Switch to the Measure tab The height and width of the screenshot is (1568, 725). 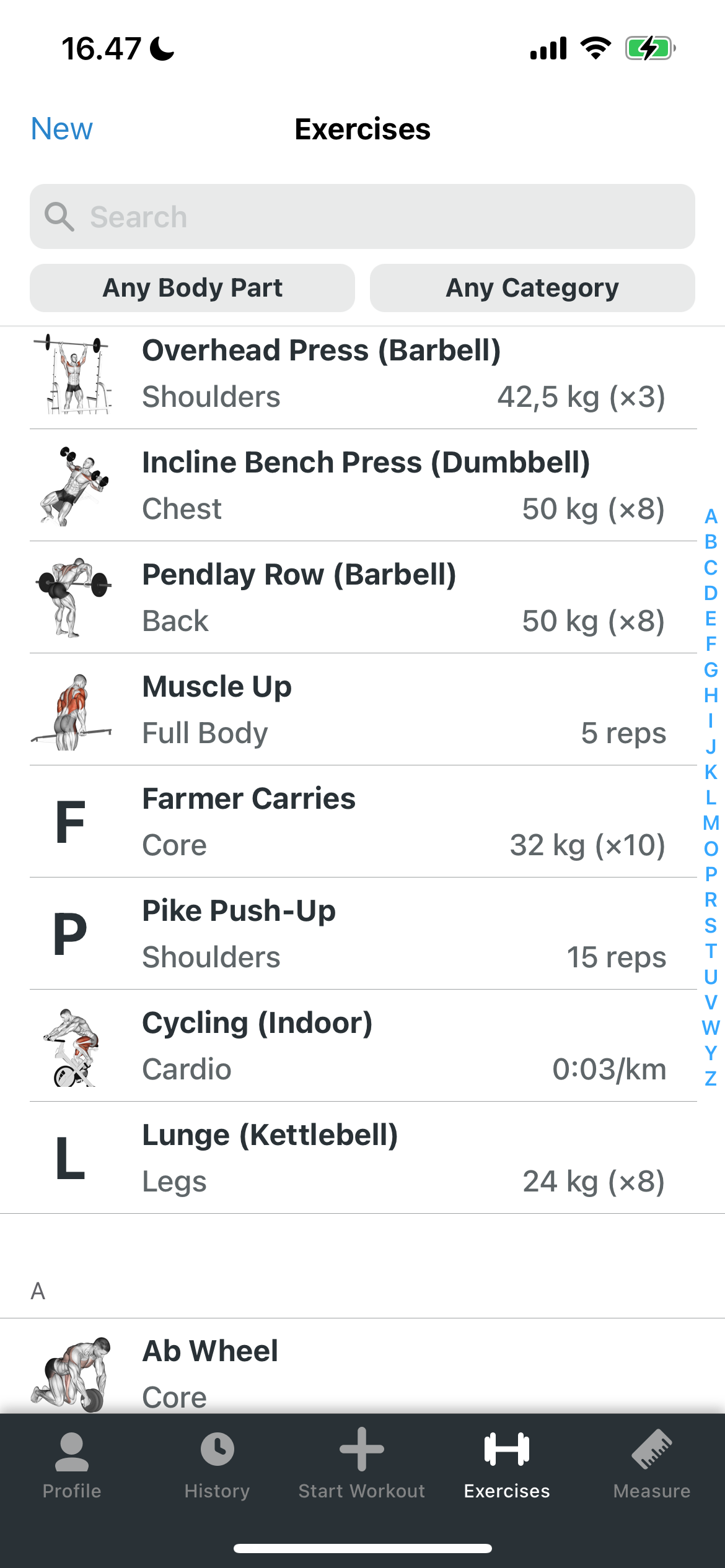[x=652, y=1465]
